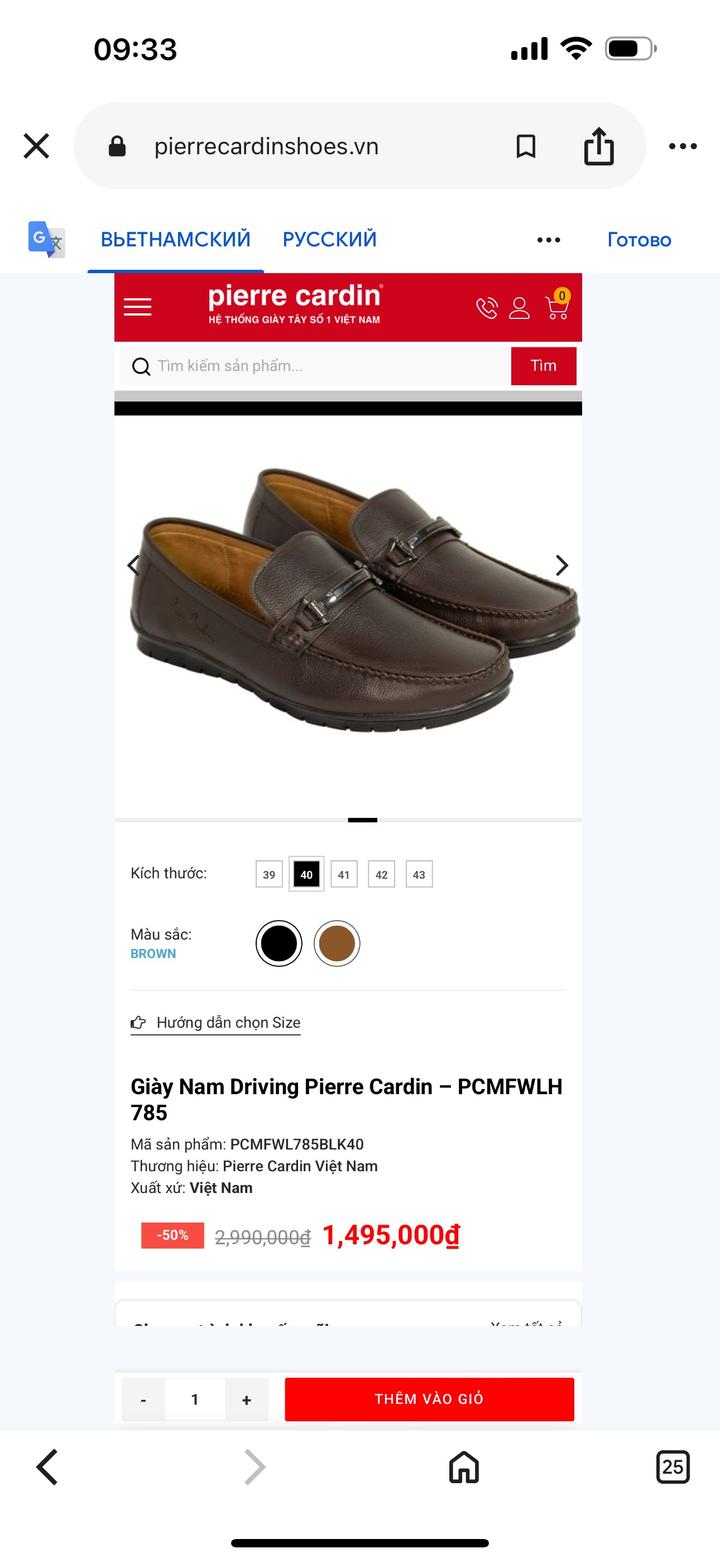
Task: Open the phone contact icon
Action: coord(486,308)
